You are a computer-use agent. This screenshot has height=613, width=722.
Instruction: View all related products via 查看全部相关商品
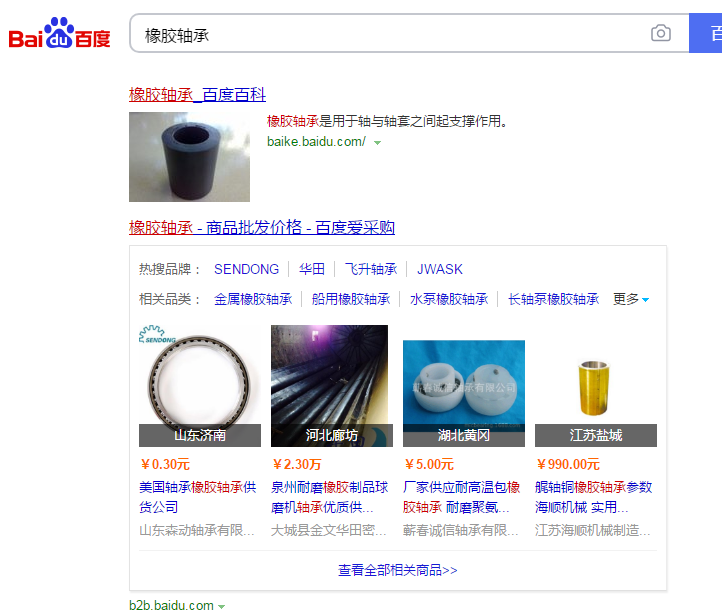397,570
